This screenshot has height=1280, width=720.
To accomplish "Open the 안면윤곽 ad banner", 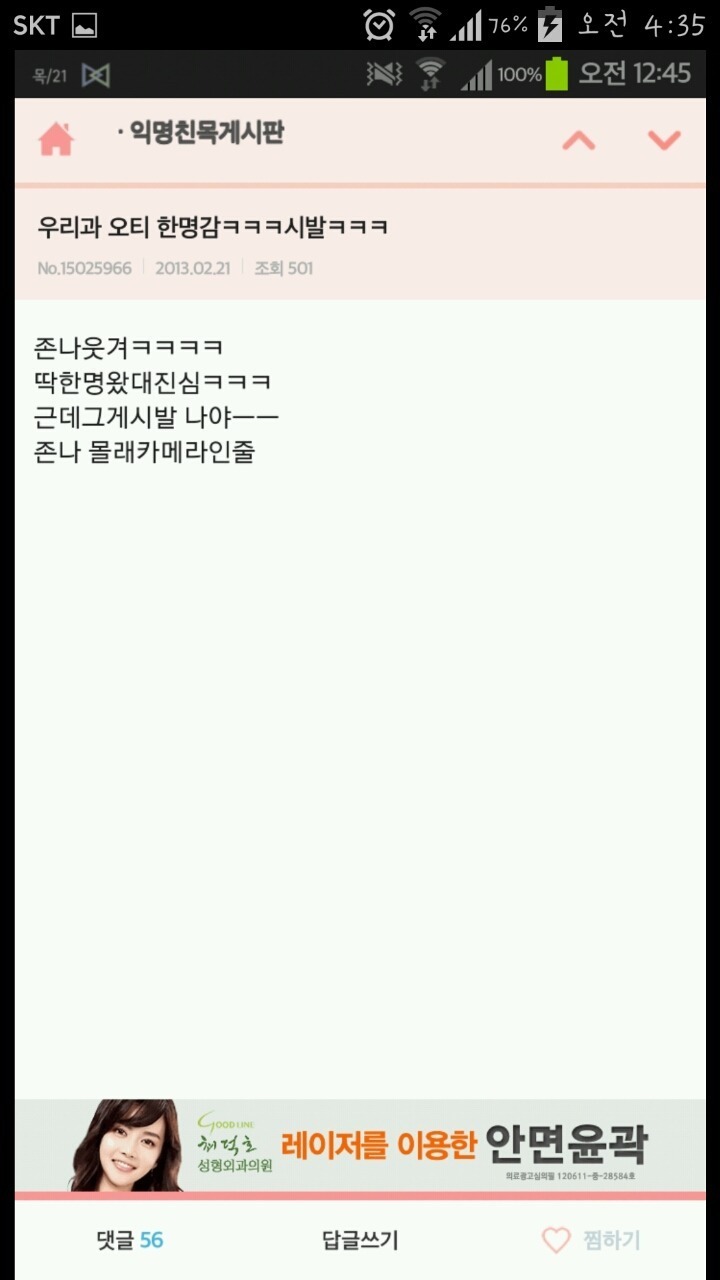I will pos(360,1145).
